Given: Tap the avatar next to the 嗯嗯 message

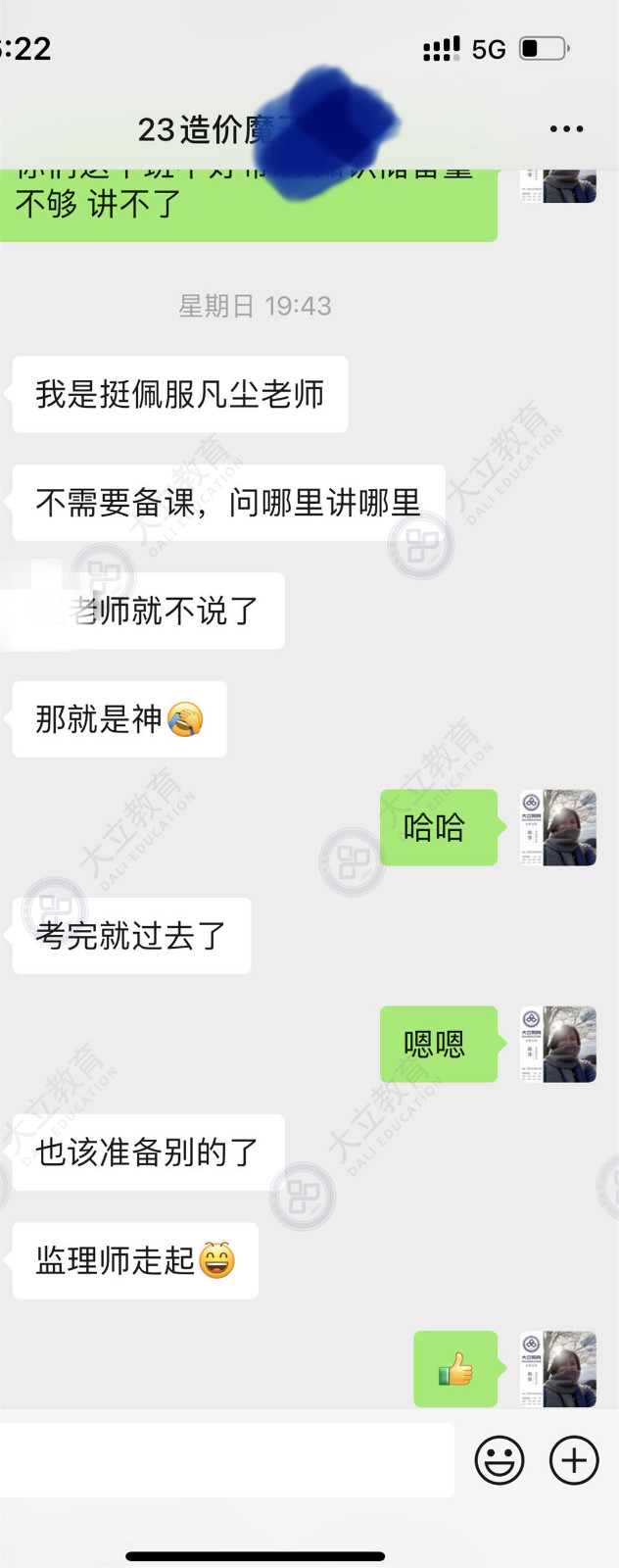Looking at the screenshot, I should (557, 1044).
